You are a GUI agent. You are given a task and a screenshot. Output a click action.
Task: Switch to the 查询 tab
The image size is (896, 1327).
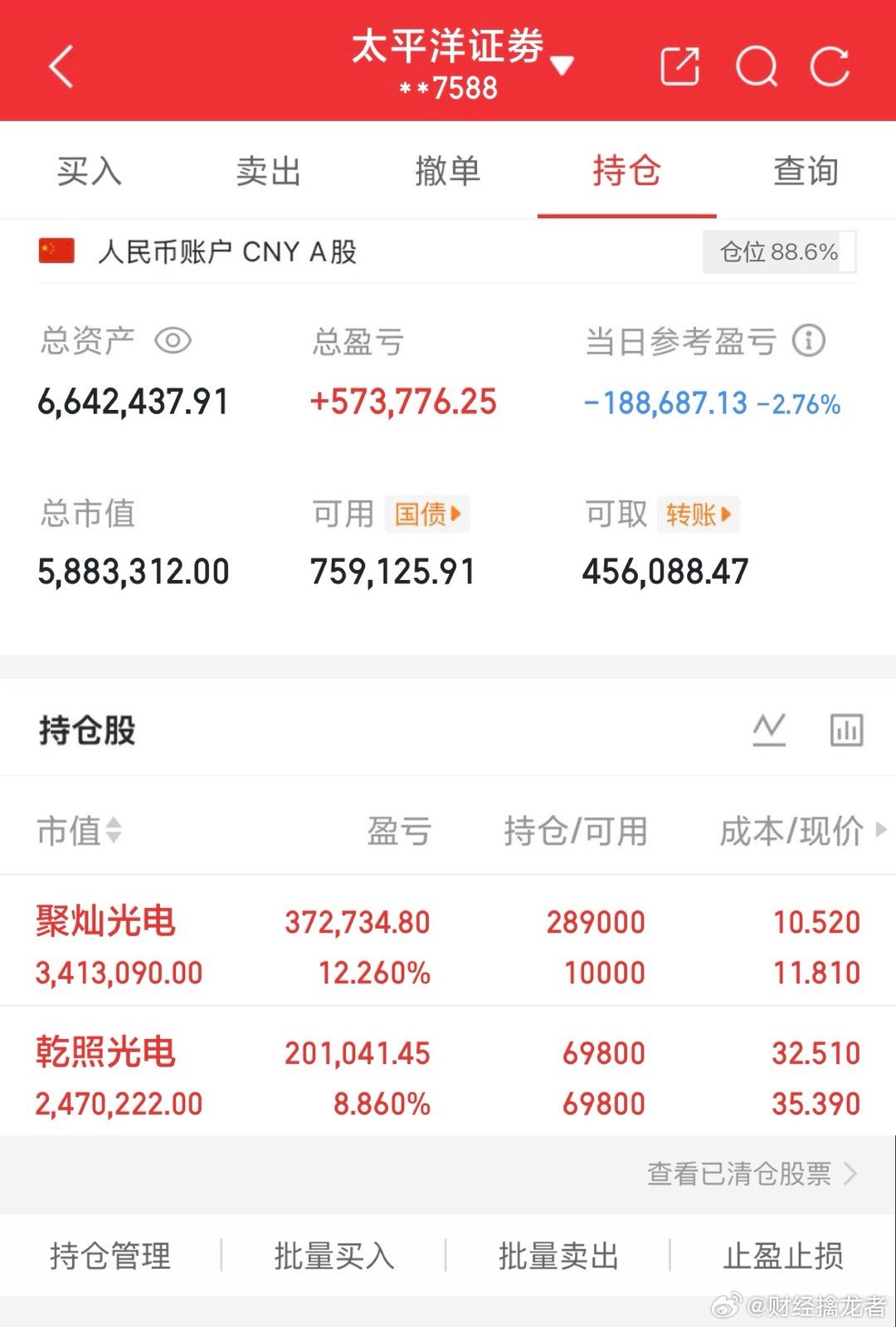(804, 172)
